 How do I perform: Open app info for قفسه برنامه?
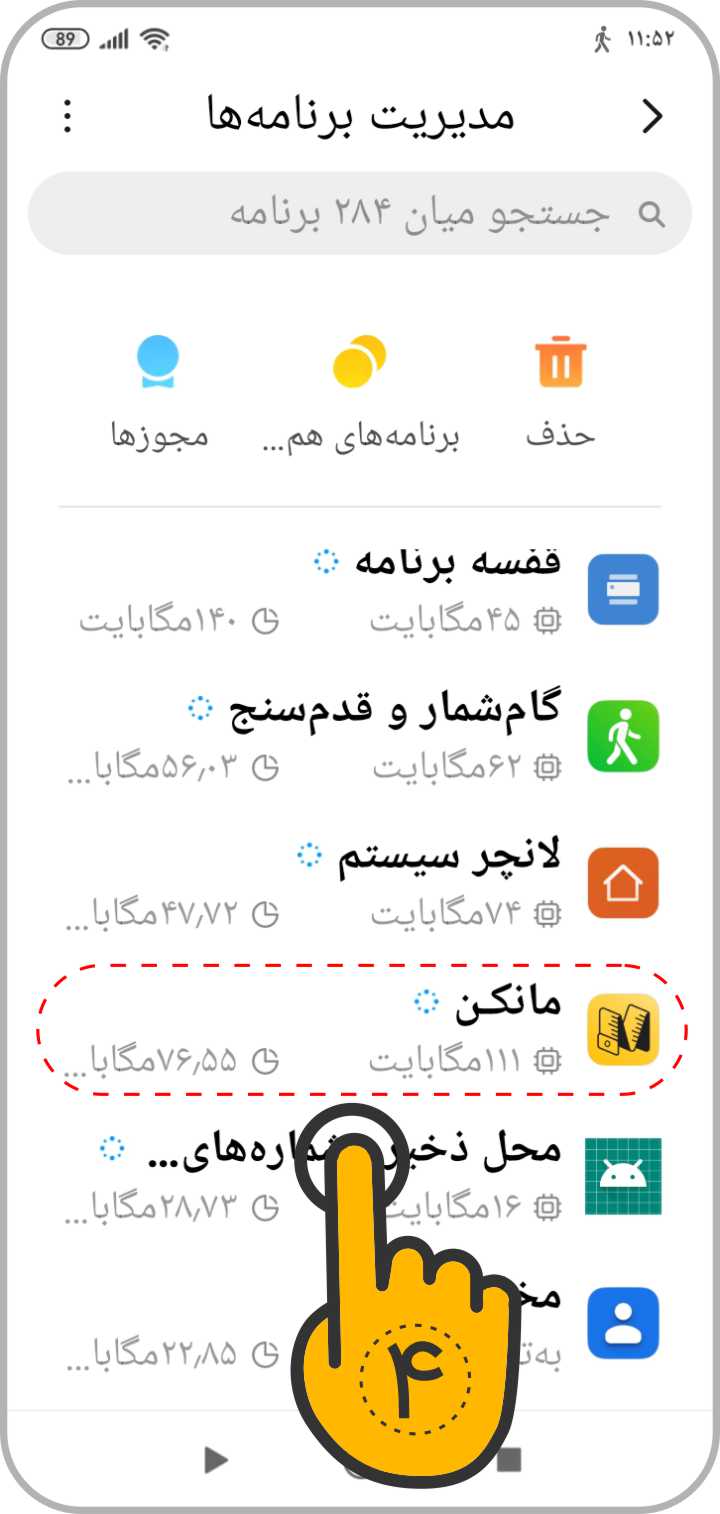(360, 590)
